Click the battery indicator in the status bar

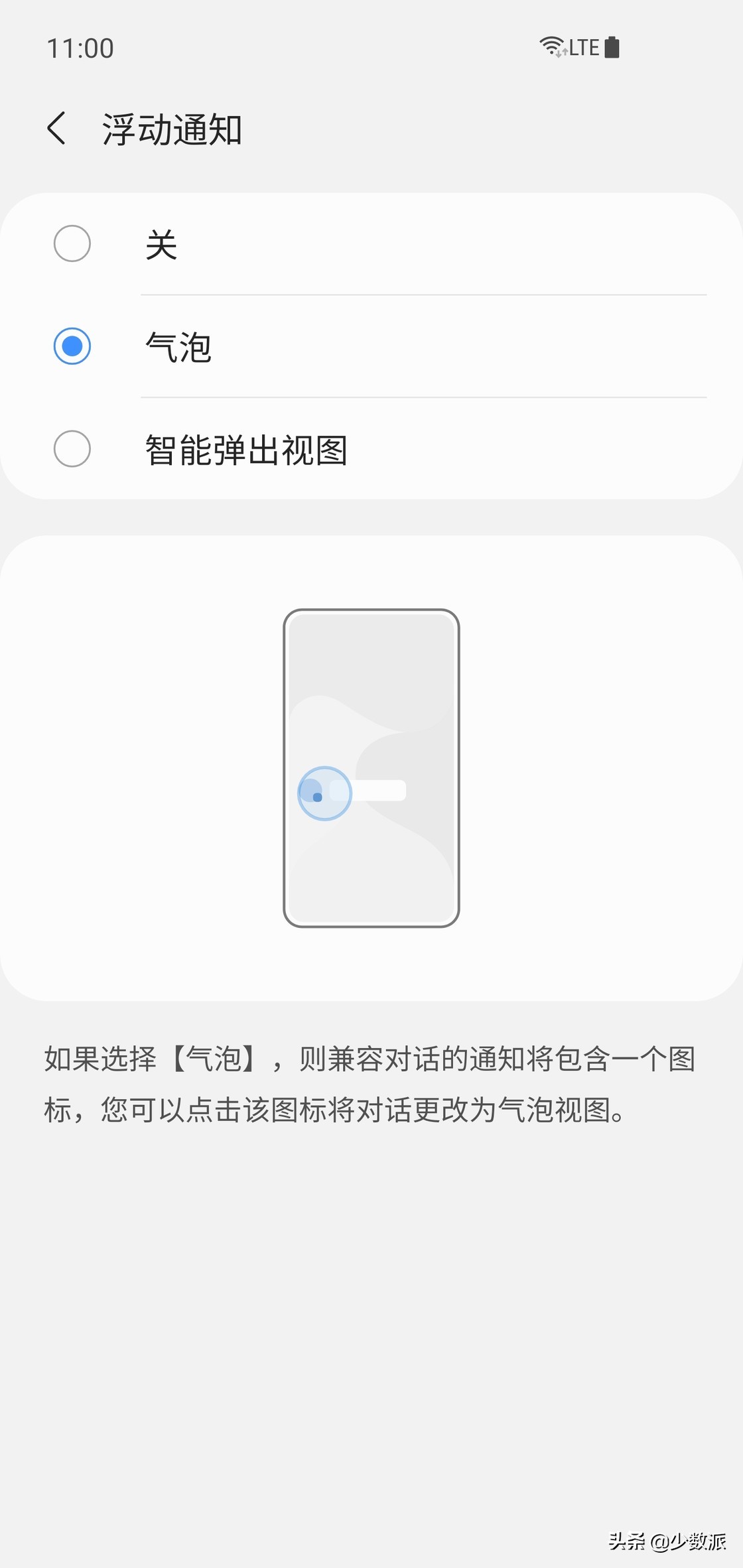coord(610,46)
